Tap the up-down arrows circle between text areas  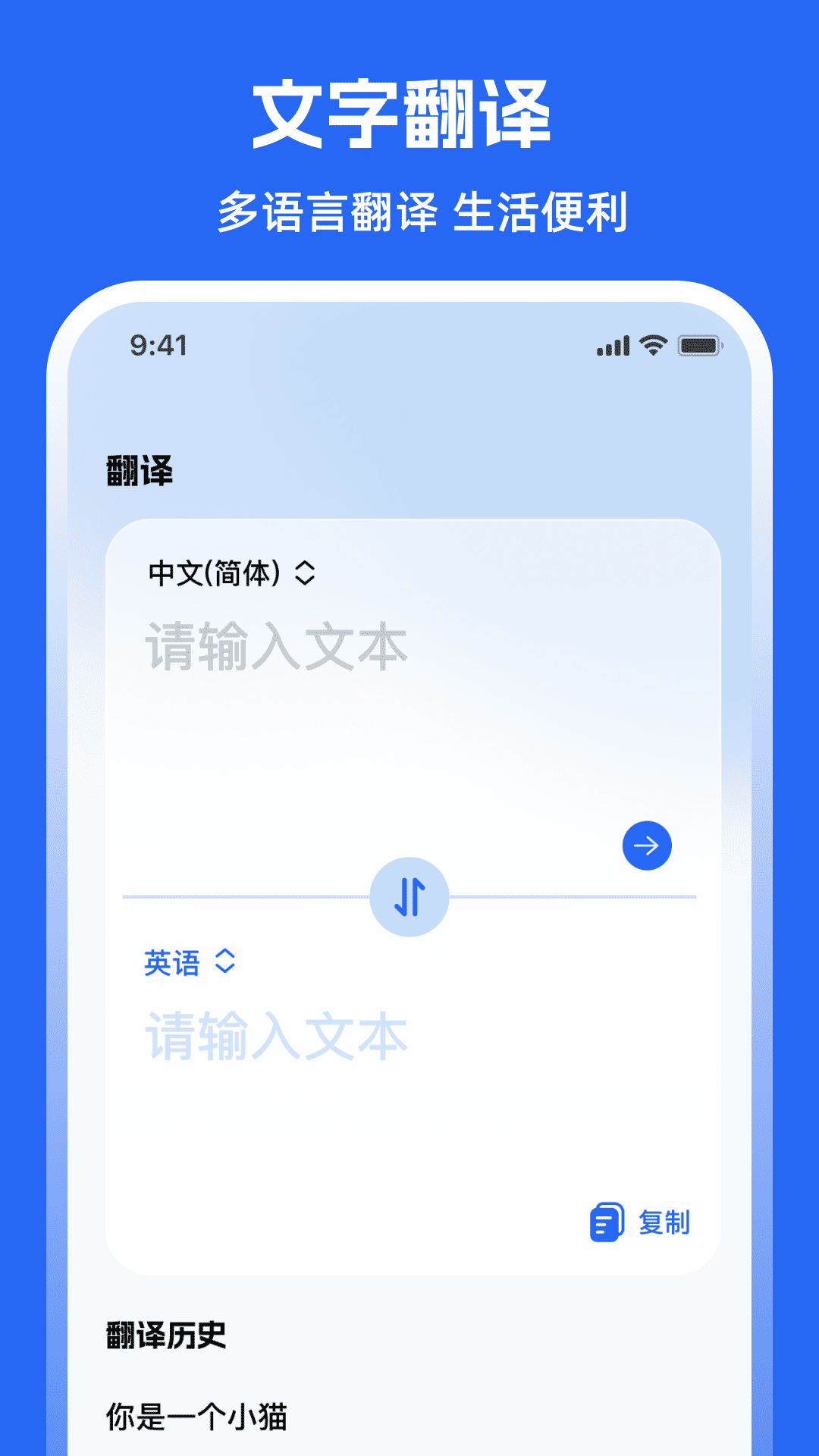point(409,896)
